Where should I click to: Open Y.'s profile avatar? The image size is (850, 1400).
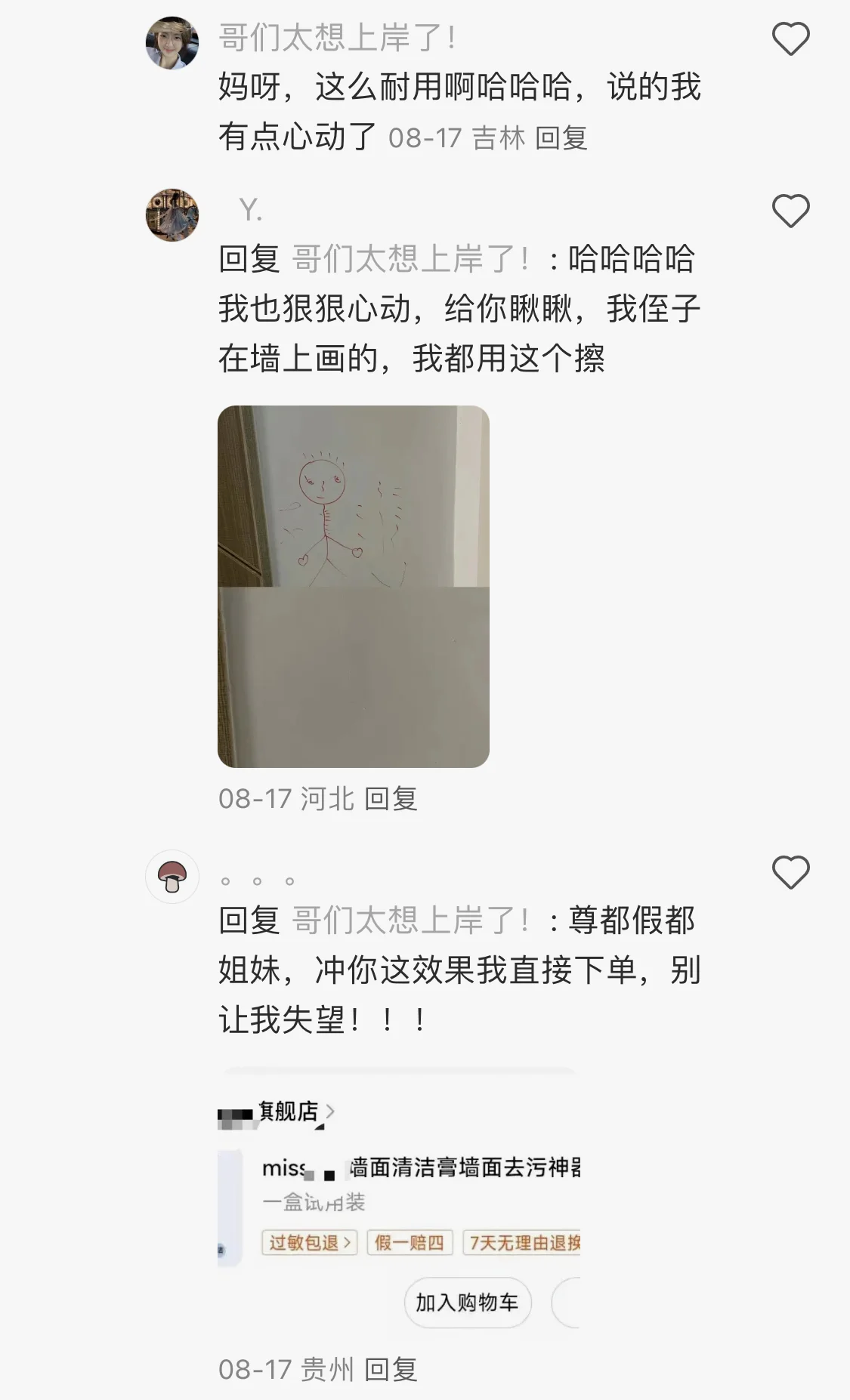172,215
